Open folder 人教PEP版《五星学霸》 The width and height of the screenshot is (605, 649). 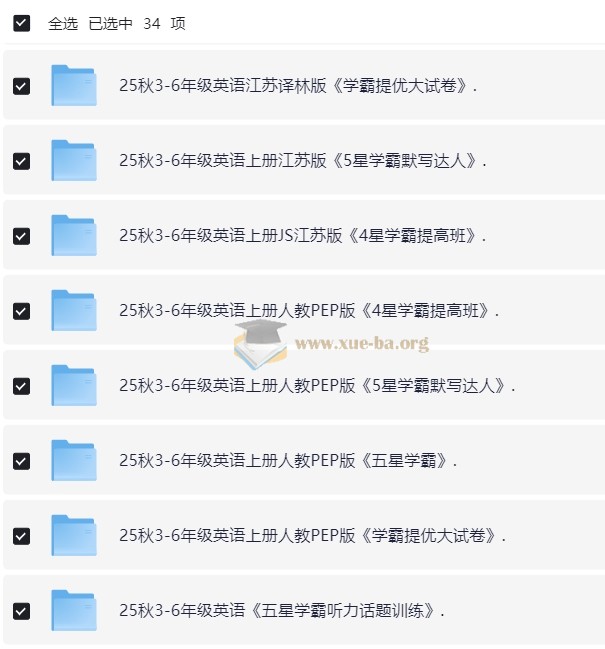[x=287, y=461]
